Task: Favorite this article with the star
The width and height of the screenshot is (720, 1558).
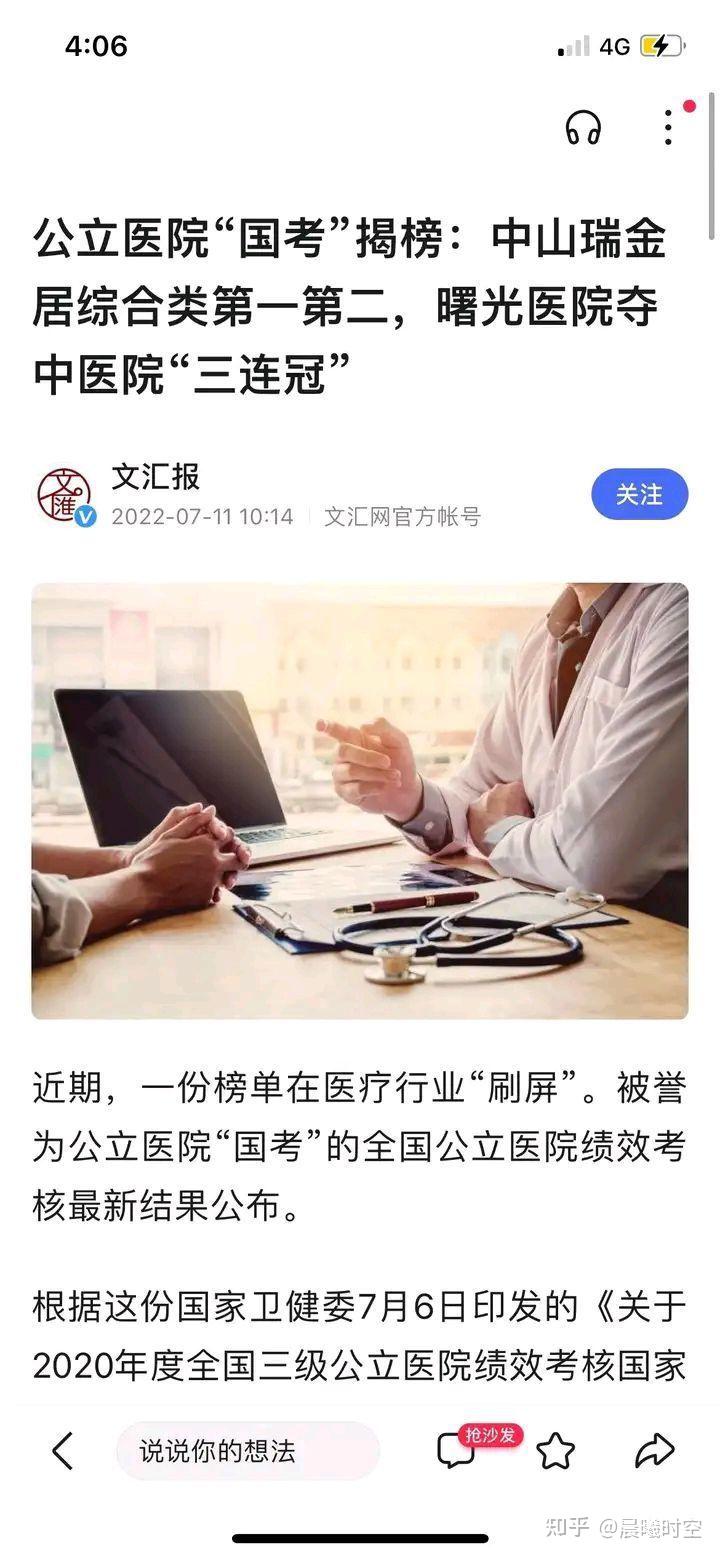Action: tap(556, 1451)
